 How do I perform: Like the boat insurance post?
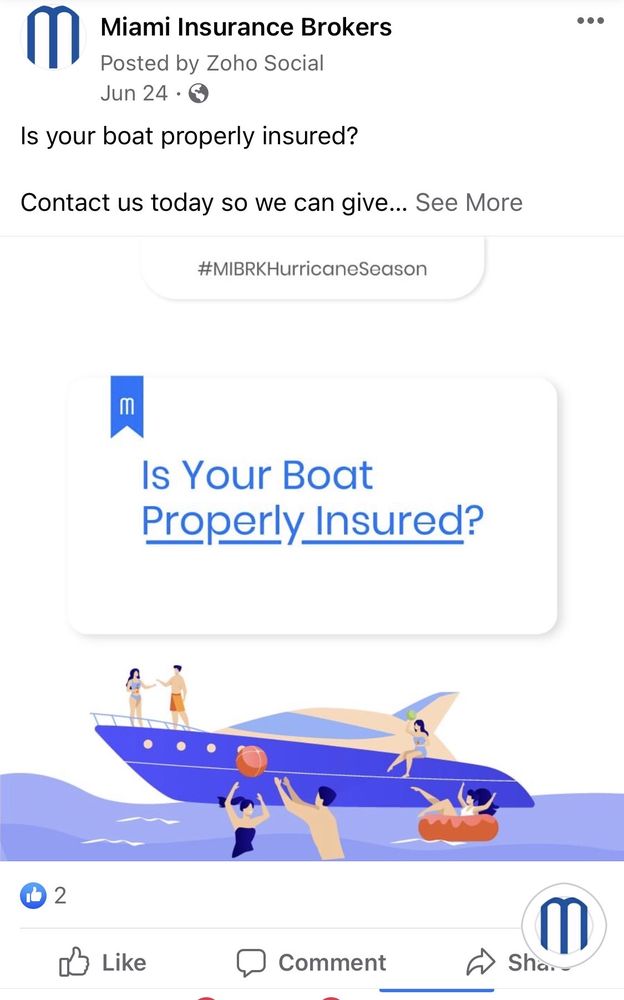pyautogui.click(x=103, y=962)
